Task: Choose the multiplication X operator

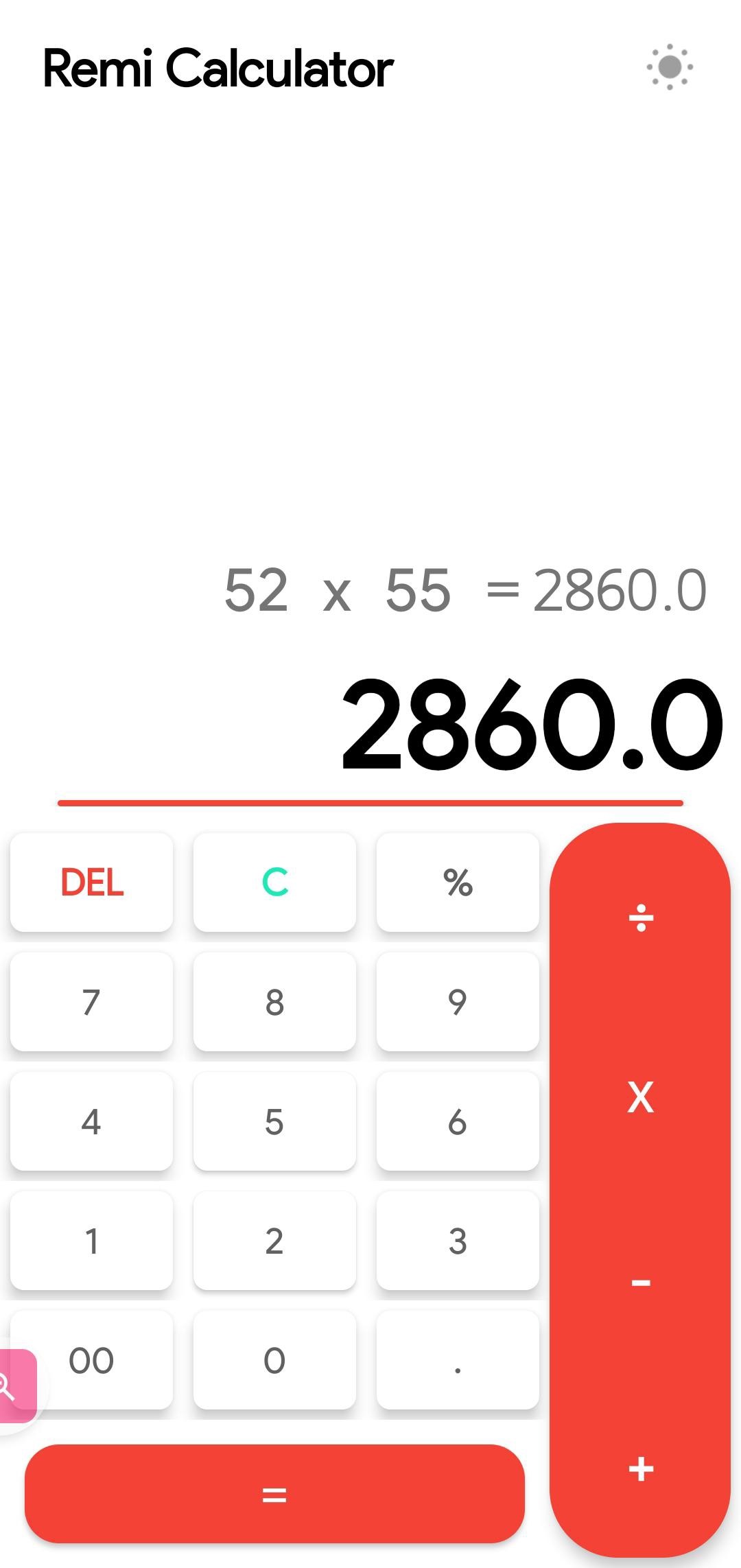Action: pos(640,1097)
